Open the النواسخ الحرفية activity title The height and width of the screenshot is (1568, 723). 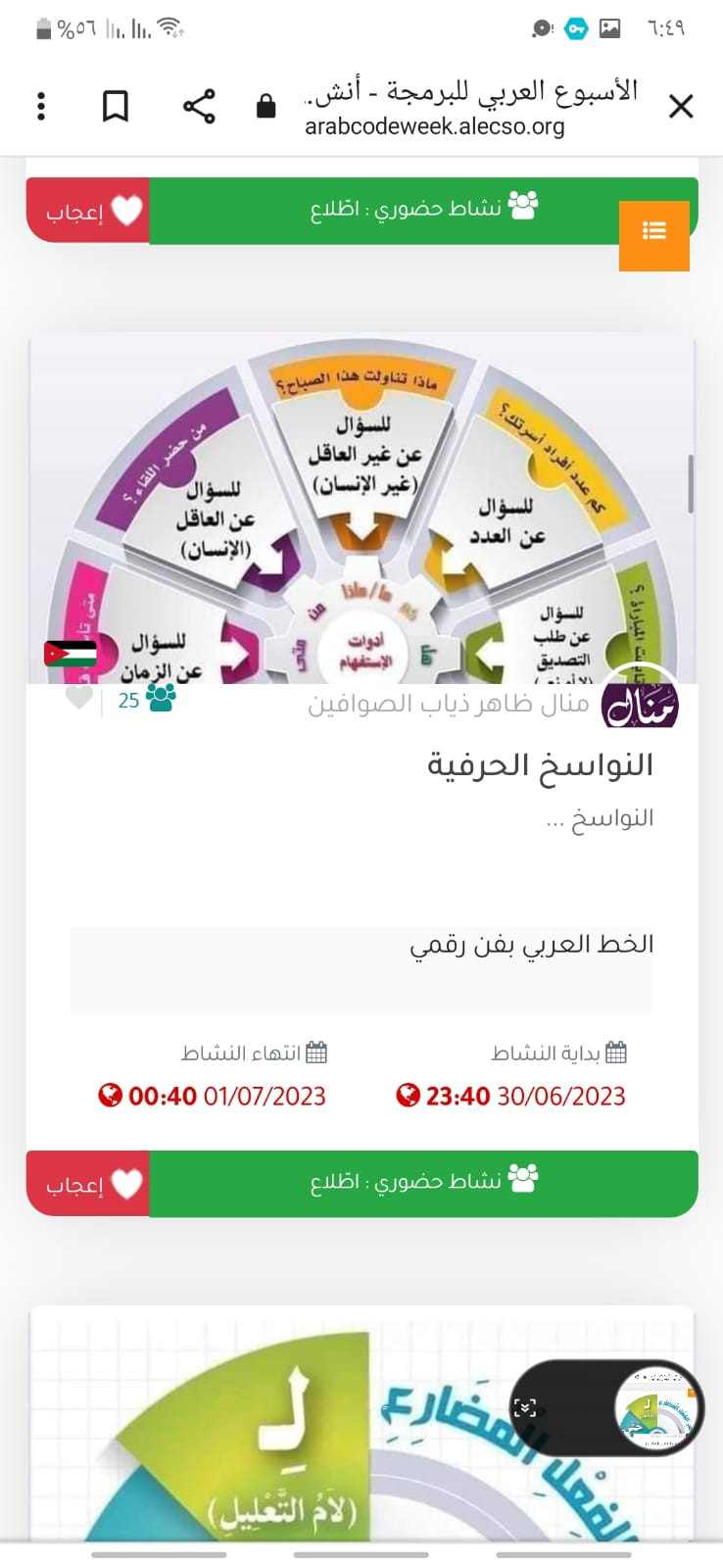pyautogui.click(x=539, y=764)
